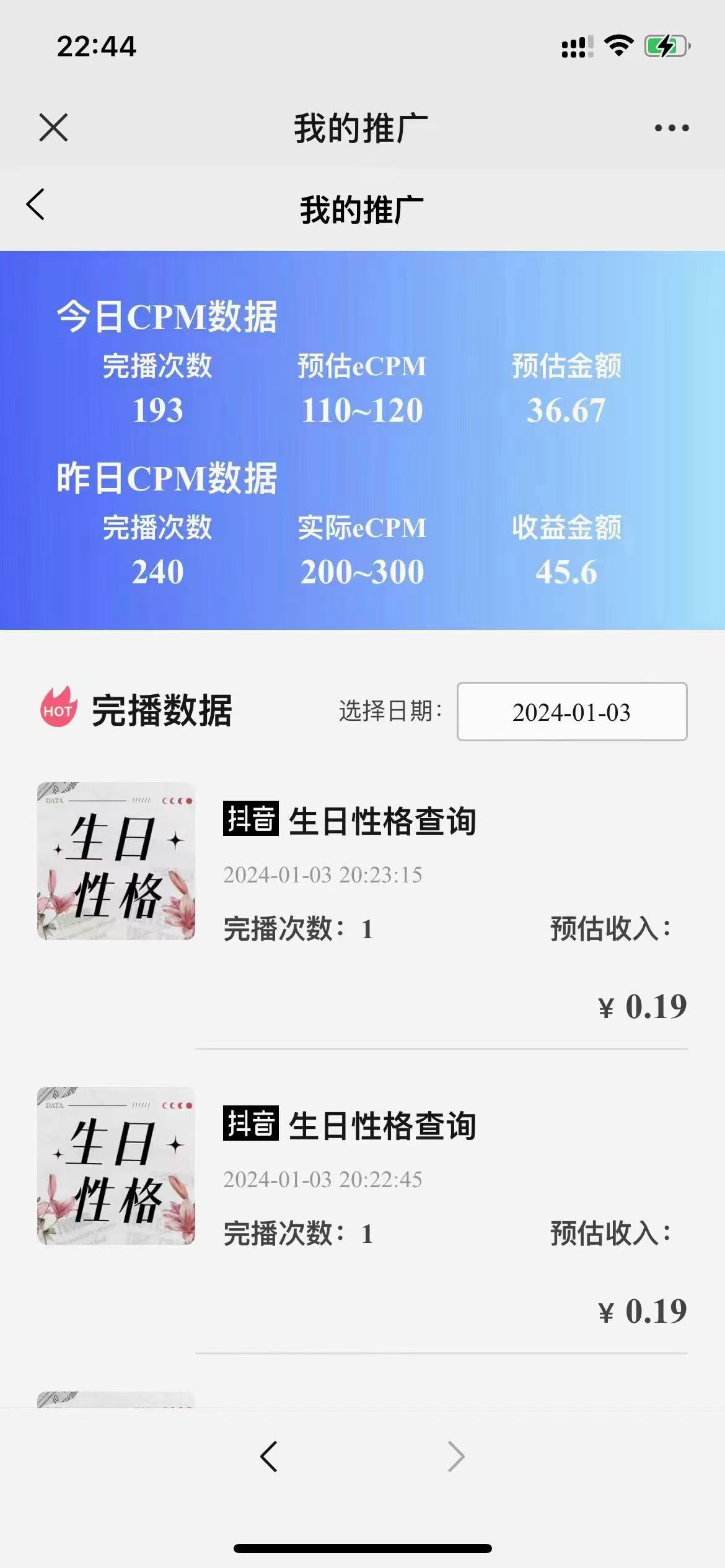Image resolution: width=725 pixels, height=1568 pixels.
Task: Tap the bottom browser forward arrow
Action: pos(455,1457)
